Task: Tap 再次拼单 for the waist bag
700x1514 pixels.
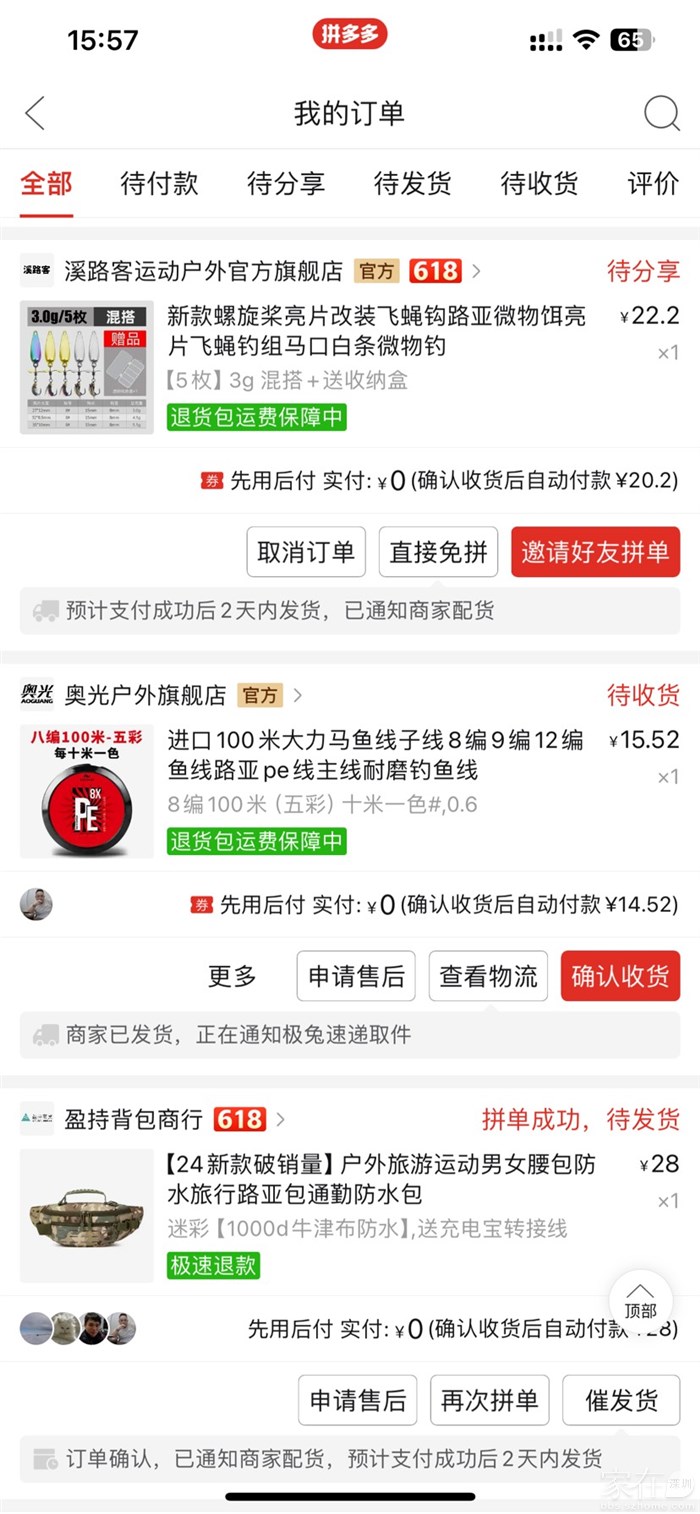Action: 489,1400
